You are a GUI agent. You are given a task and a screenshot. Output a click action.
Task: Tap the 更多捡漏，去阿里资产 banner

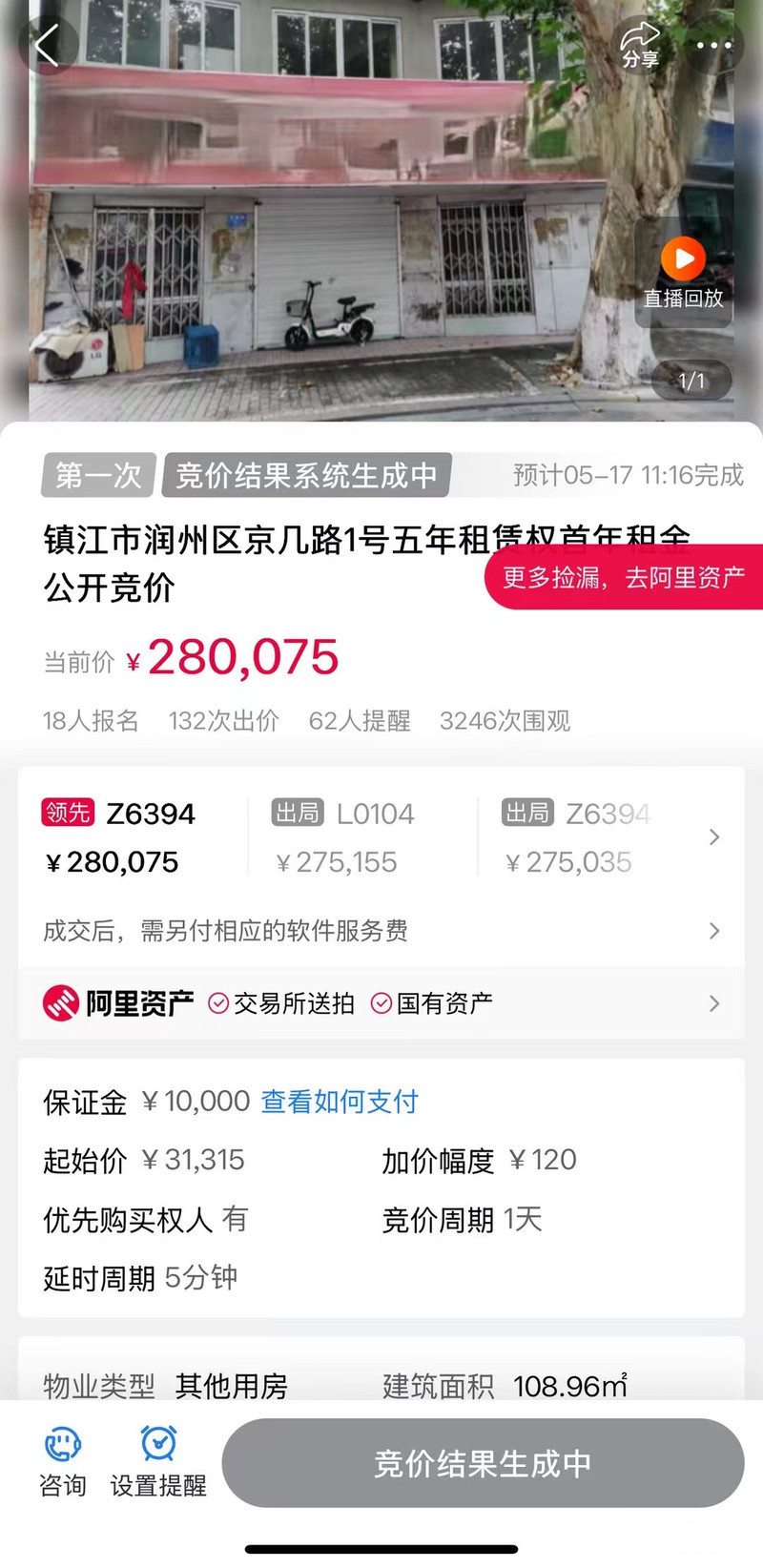[x=625, y=578]
